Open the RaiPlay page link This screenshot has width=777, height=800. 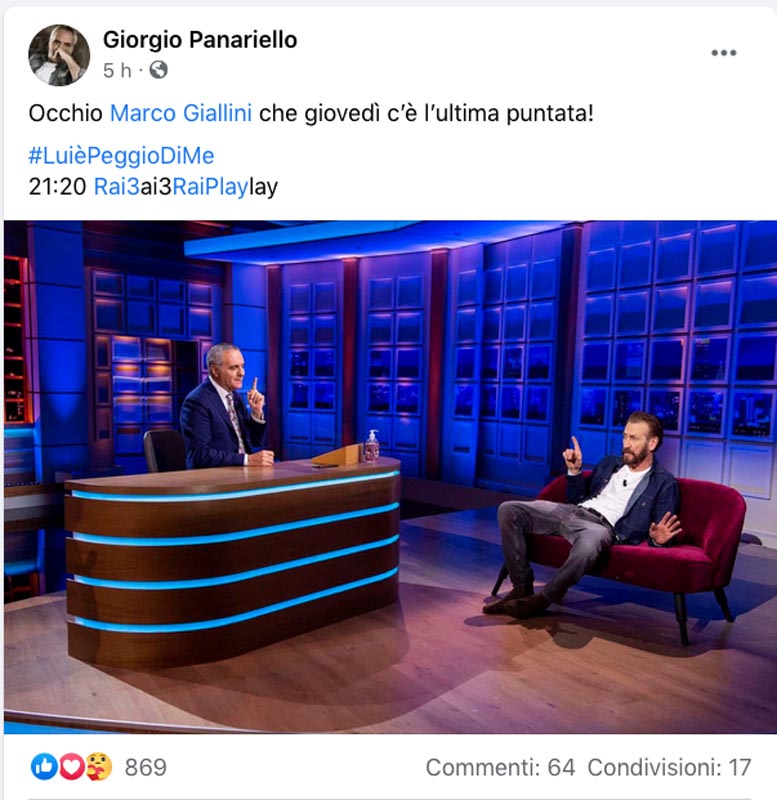210,187
